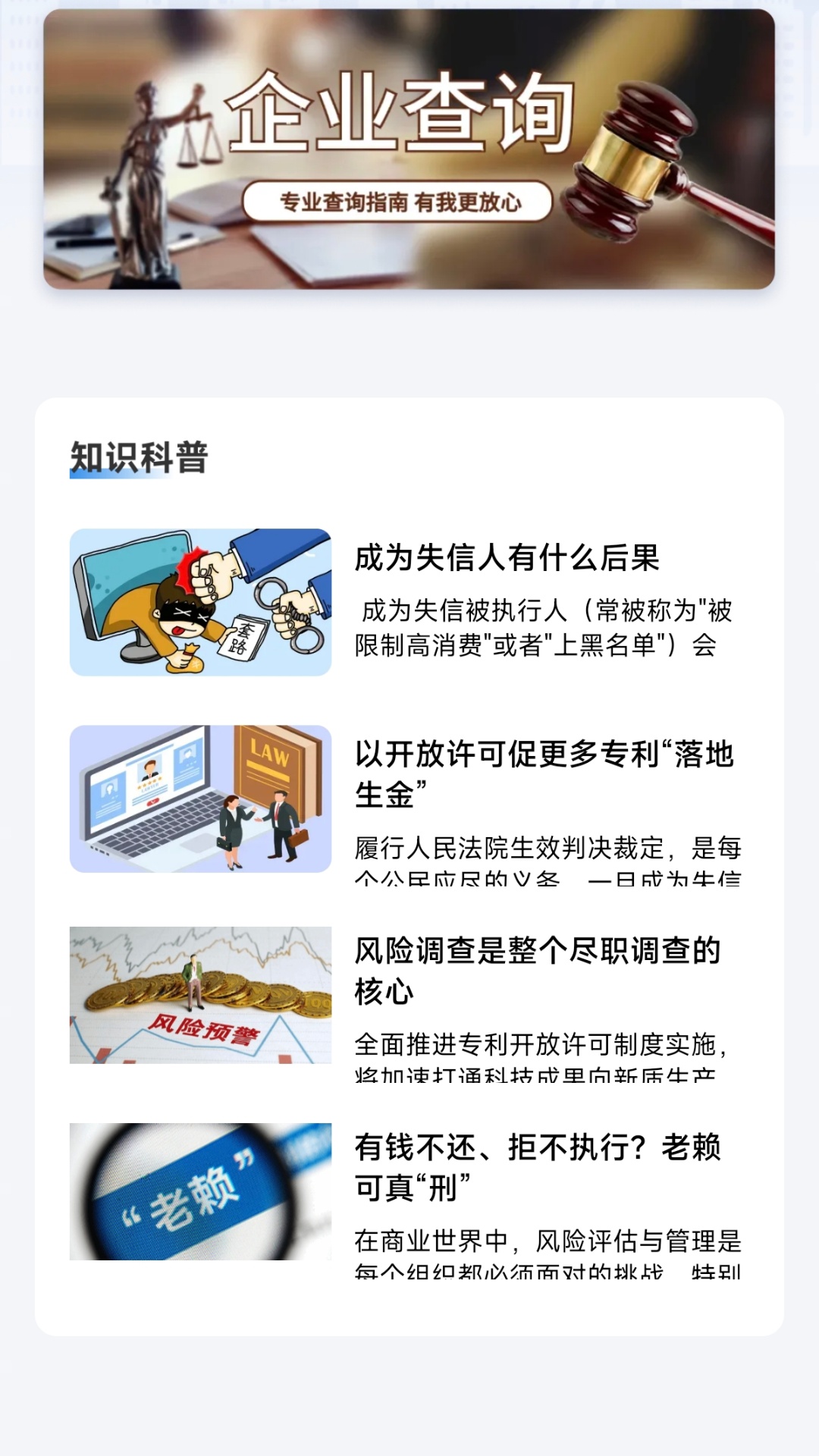819x1456 pixels.
Task: Open the 企业查询 banner
Action: 409,149
